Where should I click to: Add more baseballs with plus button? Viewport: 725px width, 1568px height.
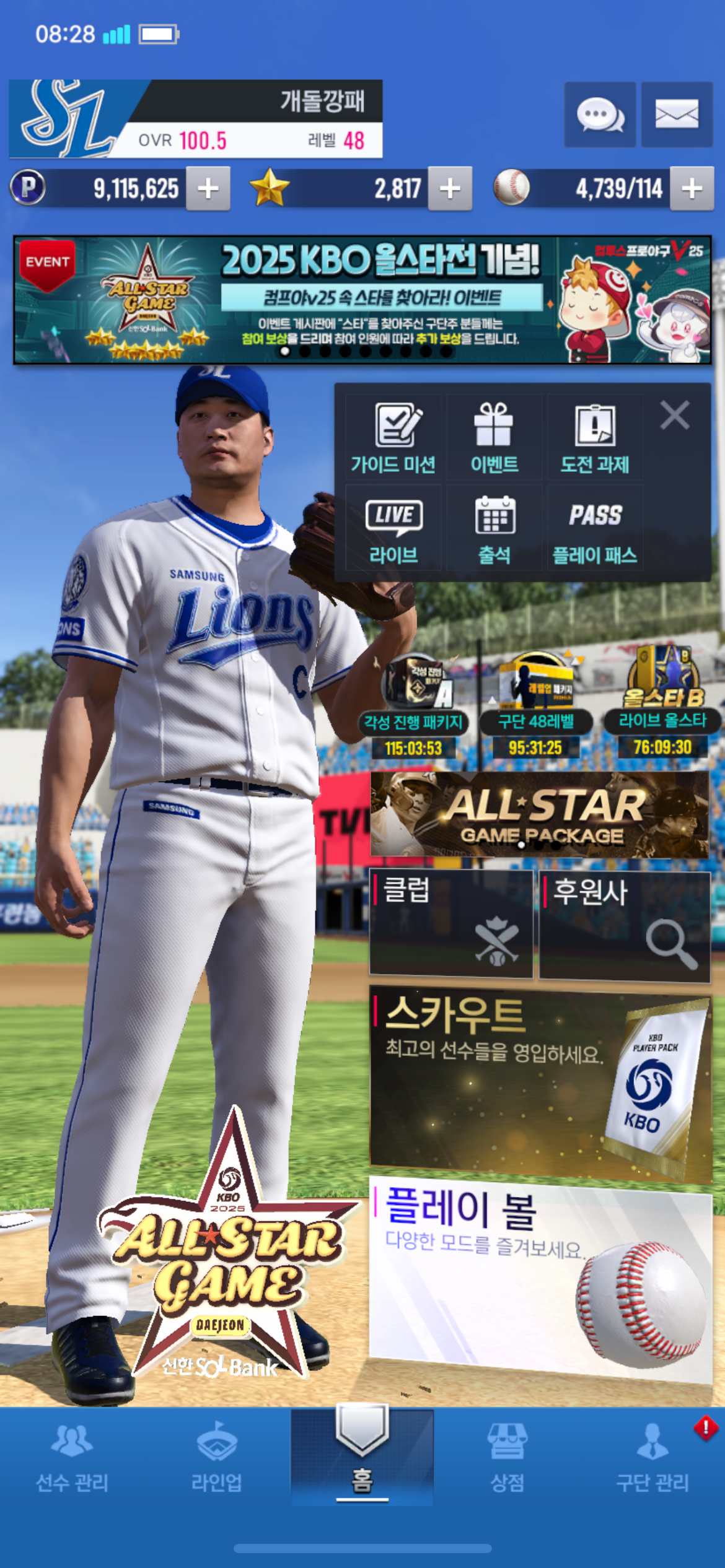tap(692, 188)
